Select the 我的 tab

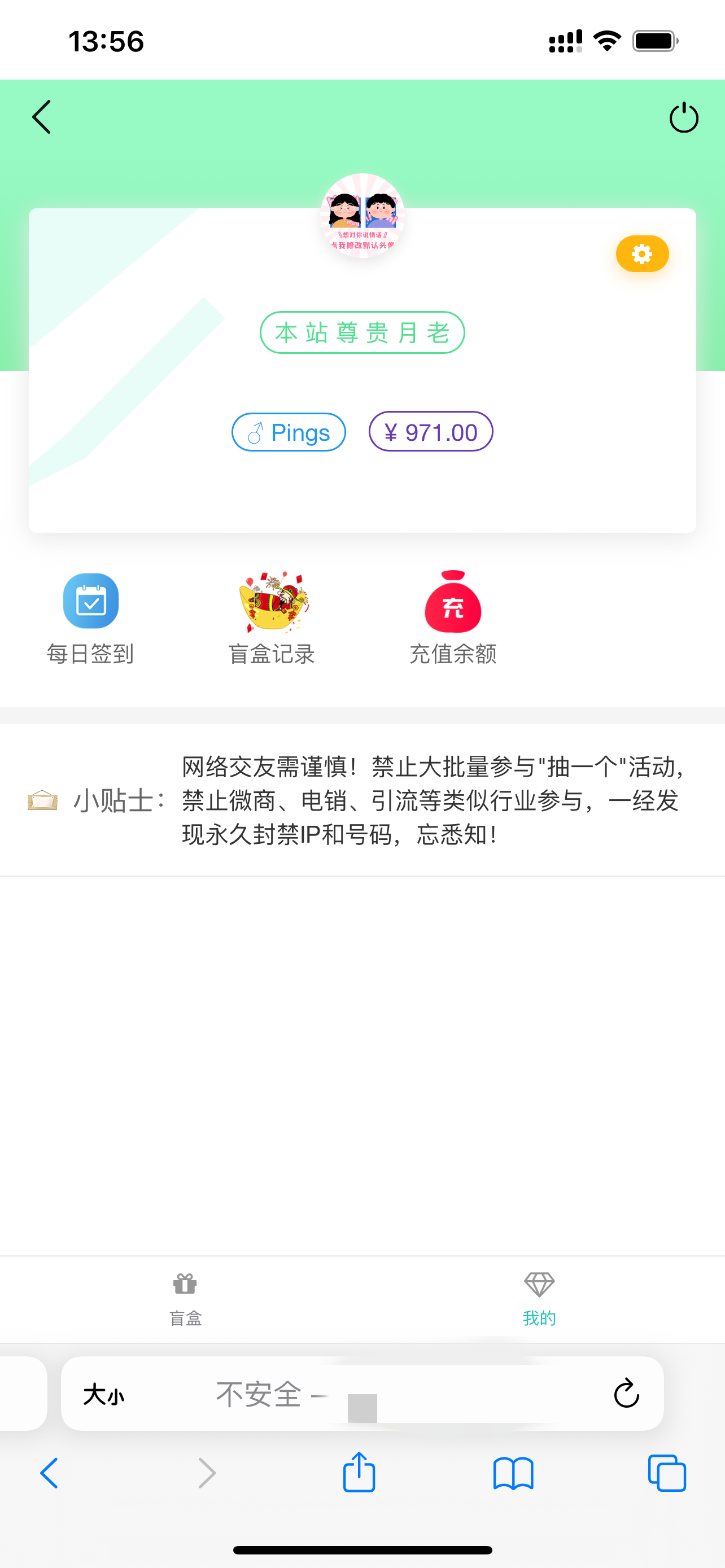pyautogui.click(x=539, y=1299)
